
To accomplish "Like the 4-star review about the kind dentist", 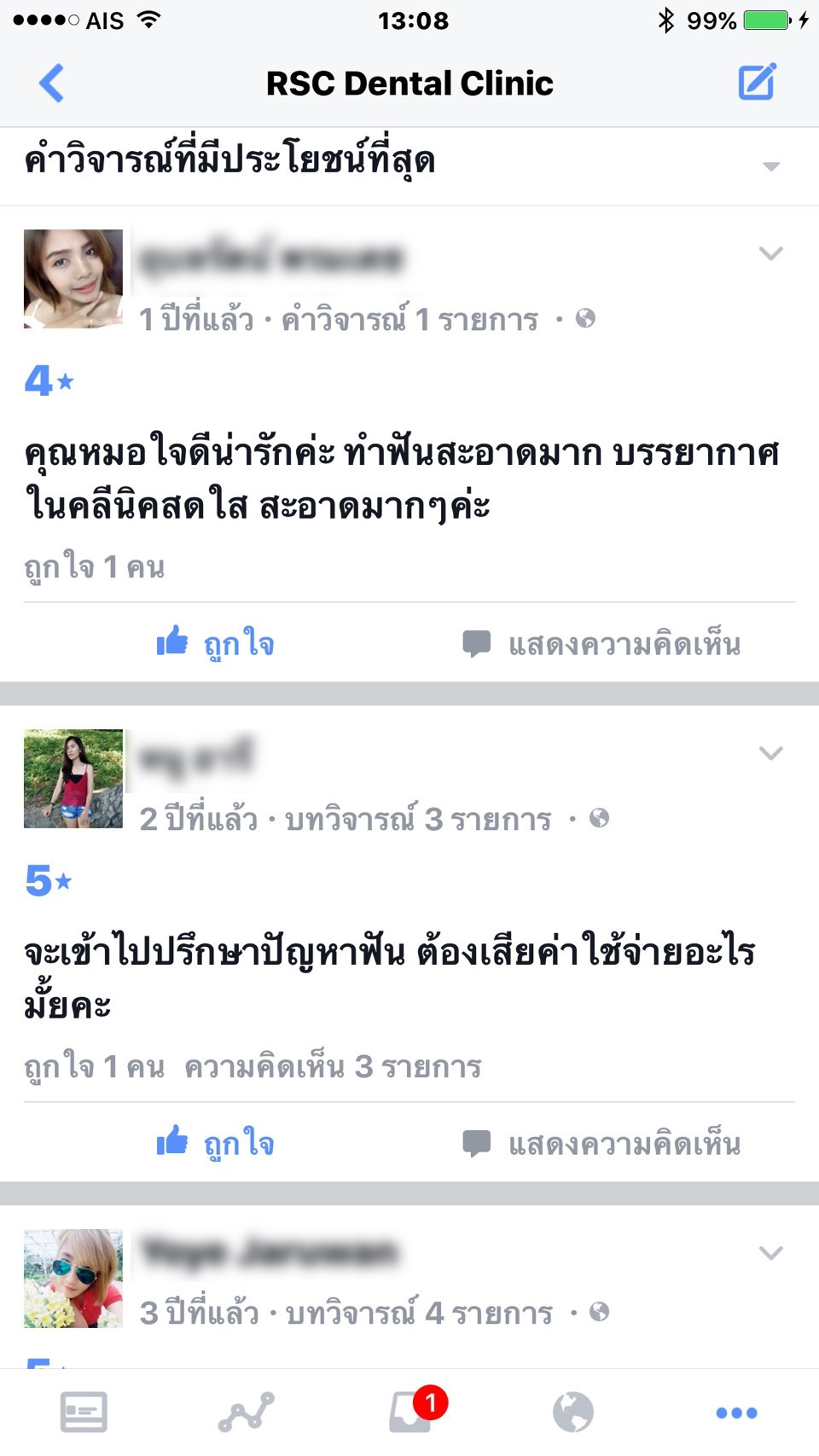I will 216,643.
